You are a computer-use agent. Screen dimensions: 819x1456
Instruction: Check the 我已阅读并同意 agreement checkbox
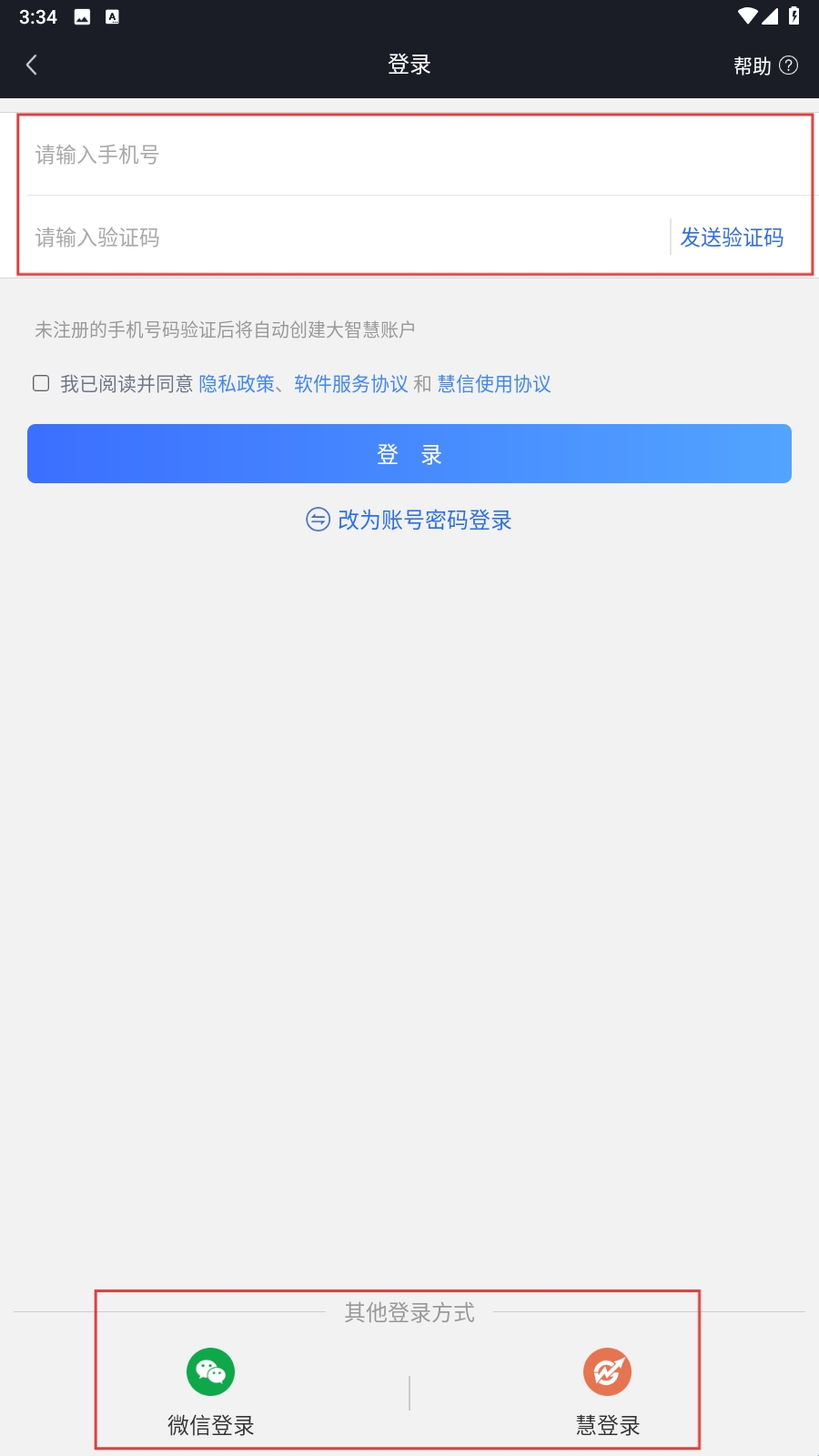coord(41,383)
